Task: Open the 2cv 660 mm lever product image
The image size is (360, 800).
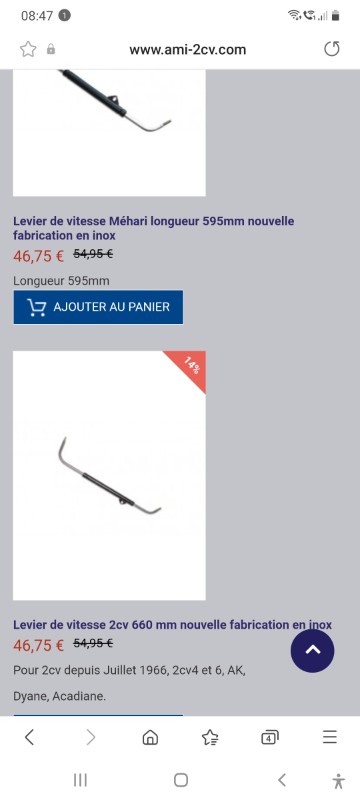Action: (109, 476)
